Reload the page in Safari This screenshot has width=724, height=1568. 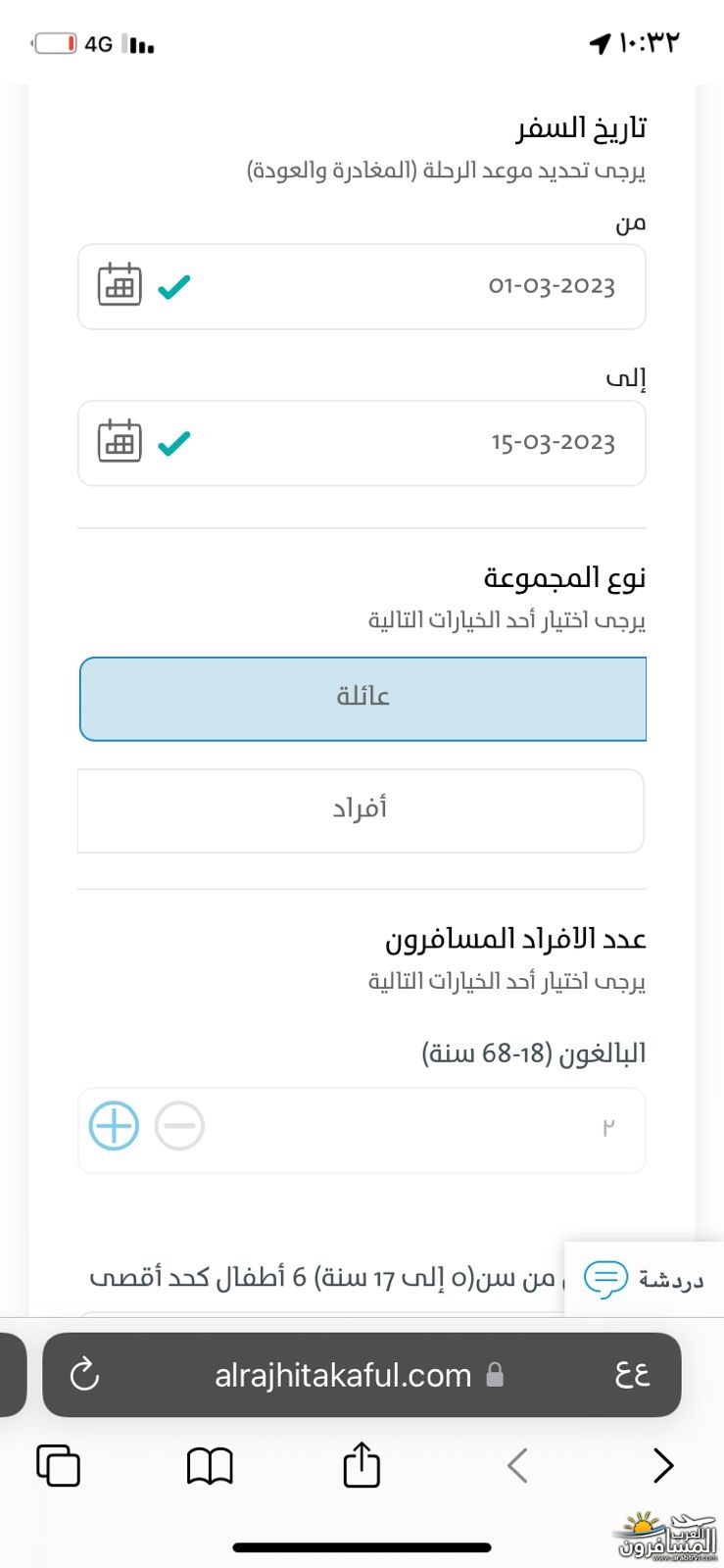pos(85,1374)
